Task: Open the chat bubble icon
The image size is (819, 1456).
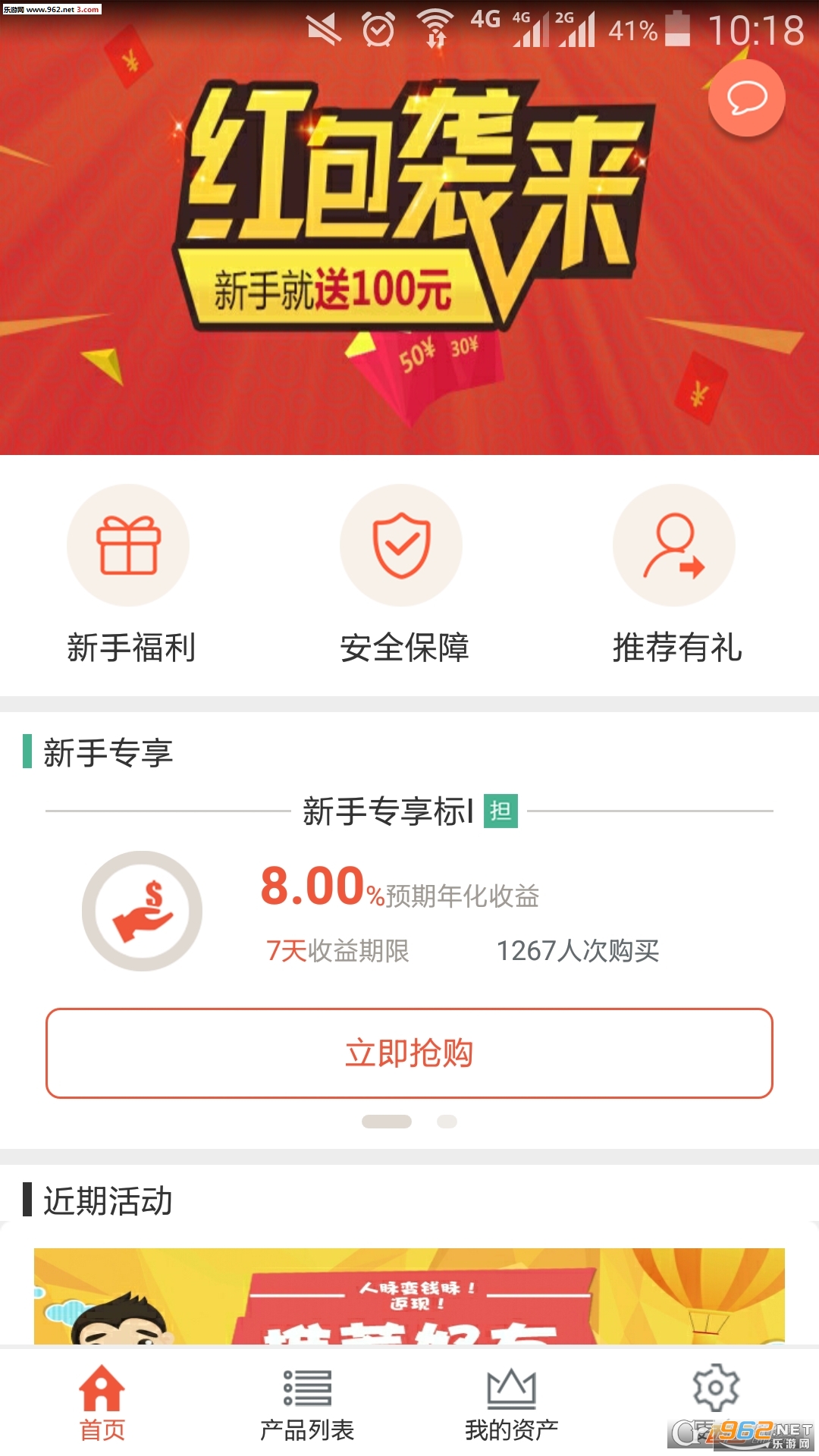Action: pos(747,99)
